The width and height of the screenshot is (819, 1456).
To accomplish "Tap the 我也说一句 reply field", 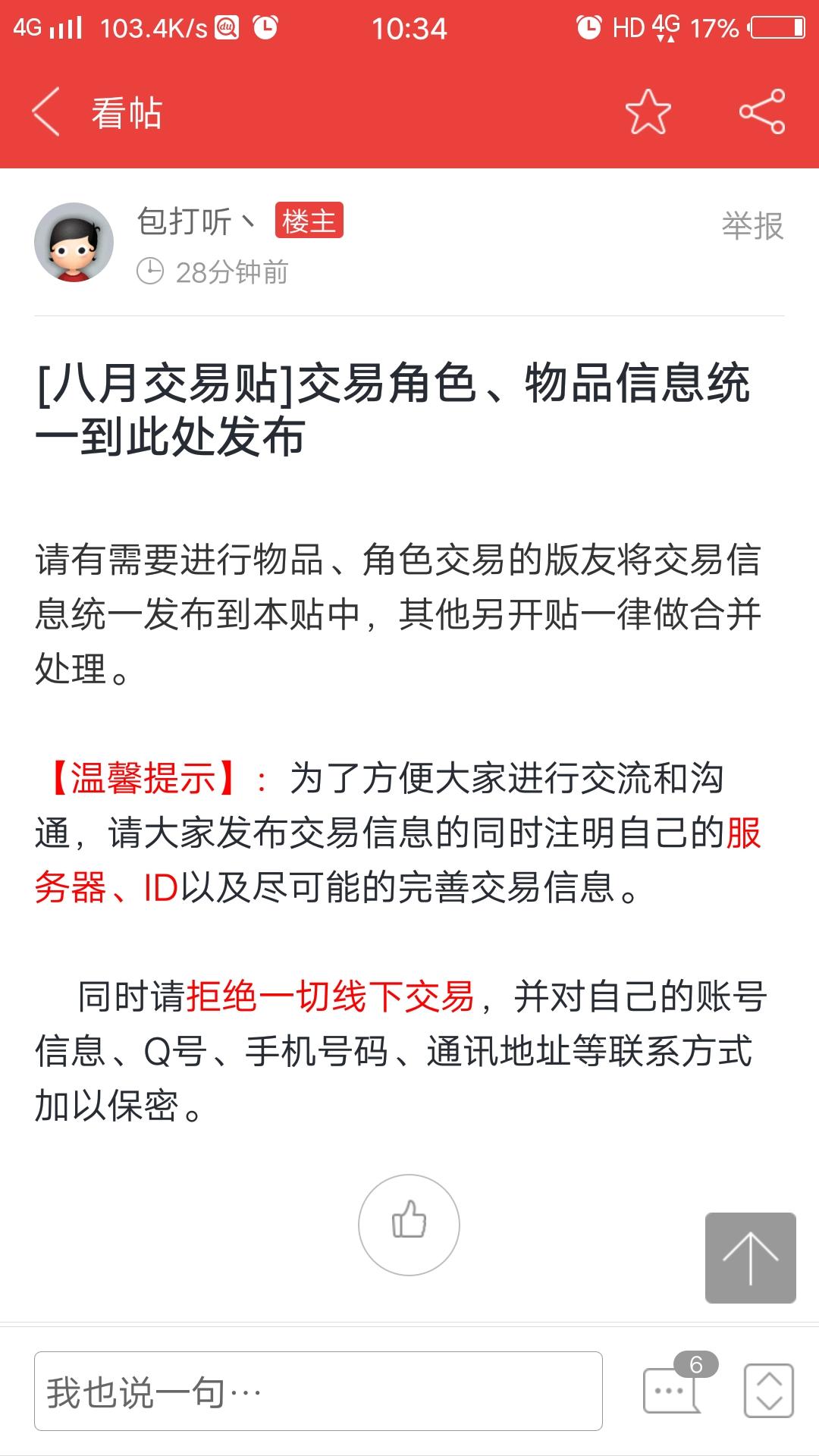I will tap(318, 1392).
